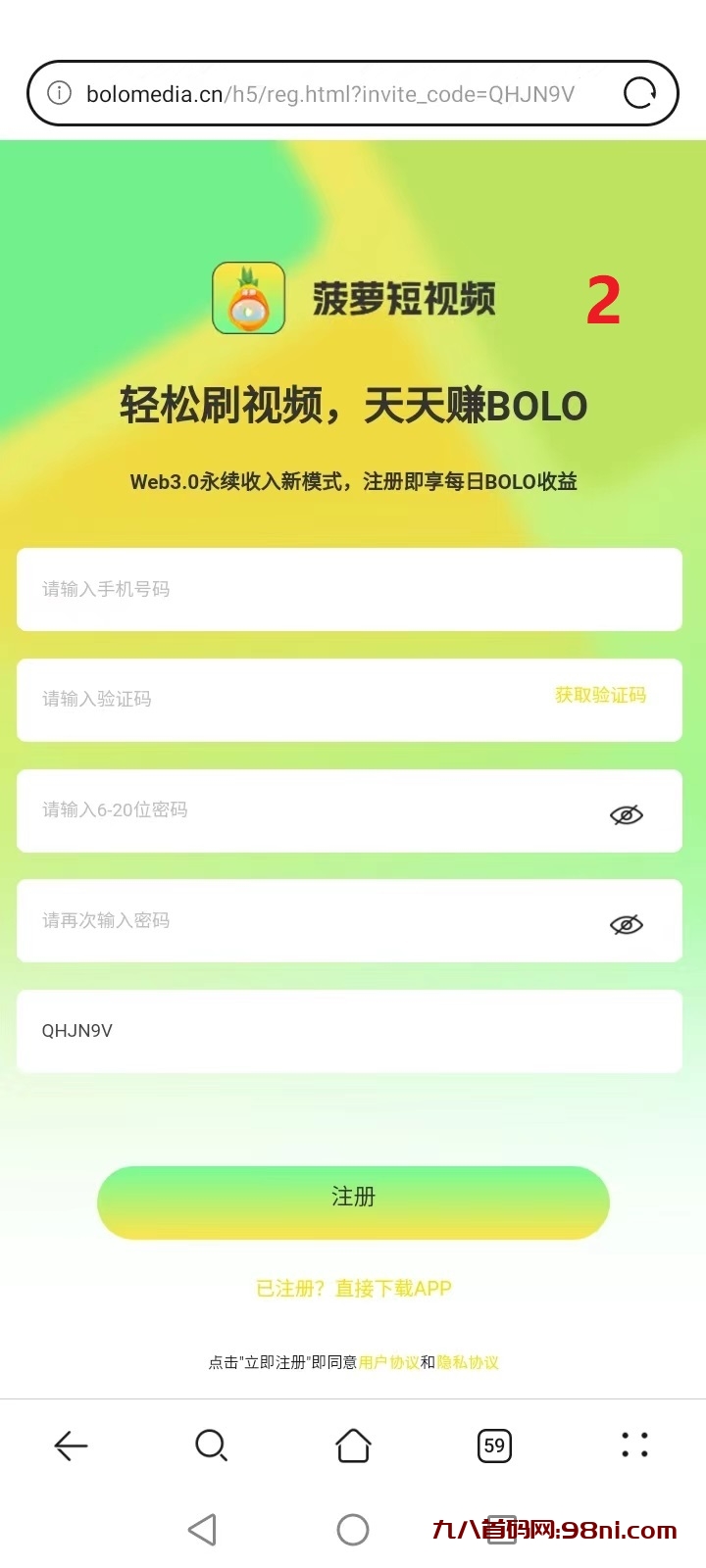Open the 隐私协议 privacy policy link
The height and width of the screenshot is (1568, 706).
click(x=468, y=1362)
